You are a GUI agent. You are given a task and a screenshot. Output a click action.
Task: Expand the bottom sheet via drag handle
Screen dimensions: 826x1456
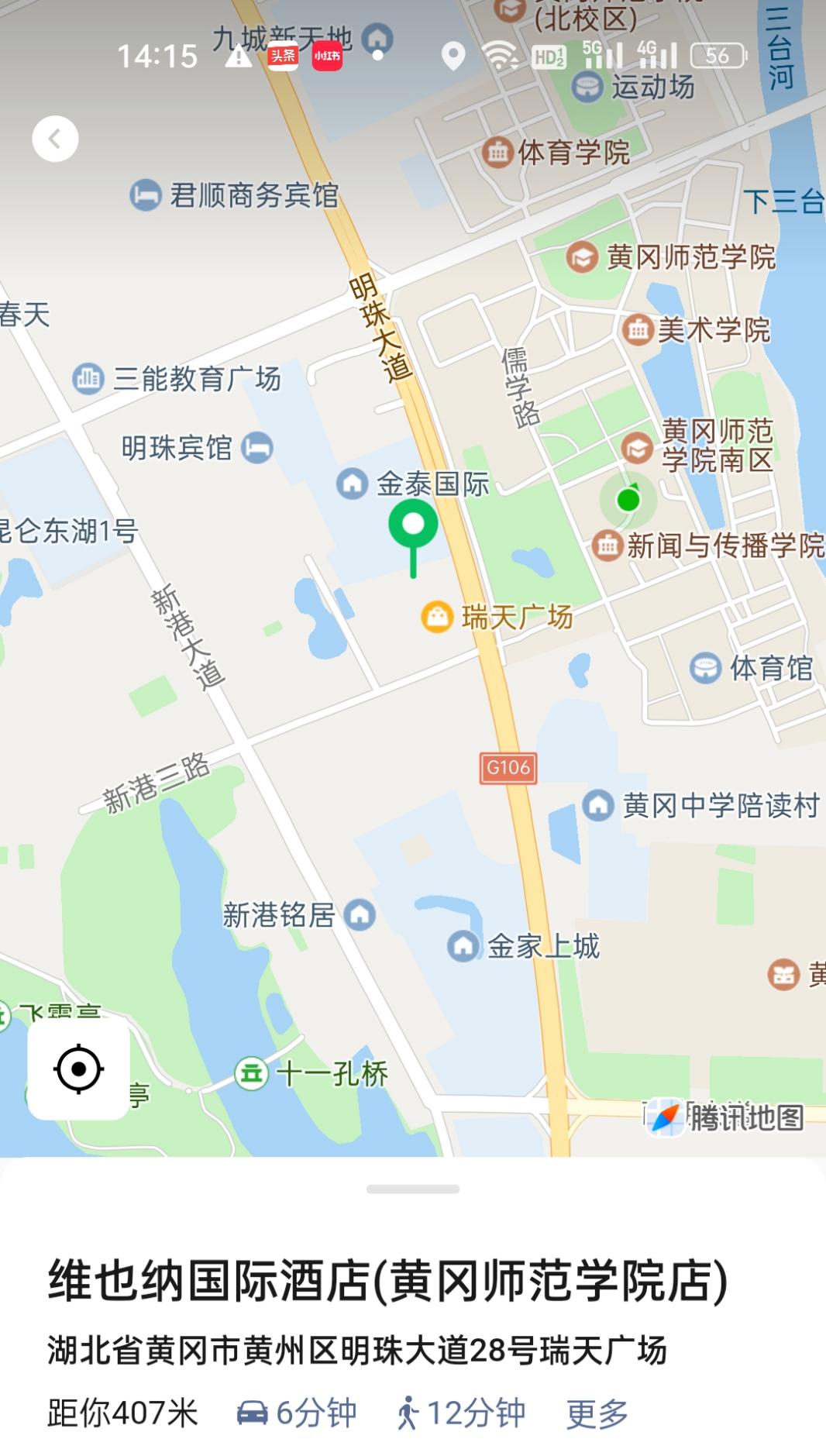tap(413, 1189)
